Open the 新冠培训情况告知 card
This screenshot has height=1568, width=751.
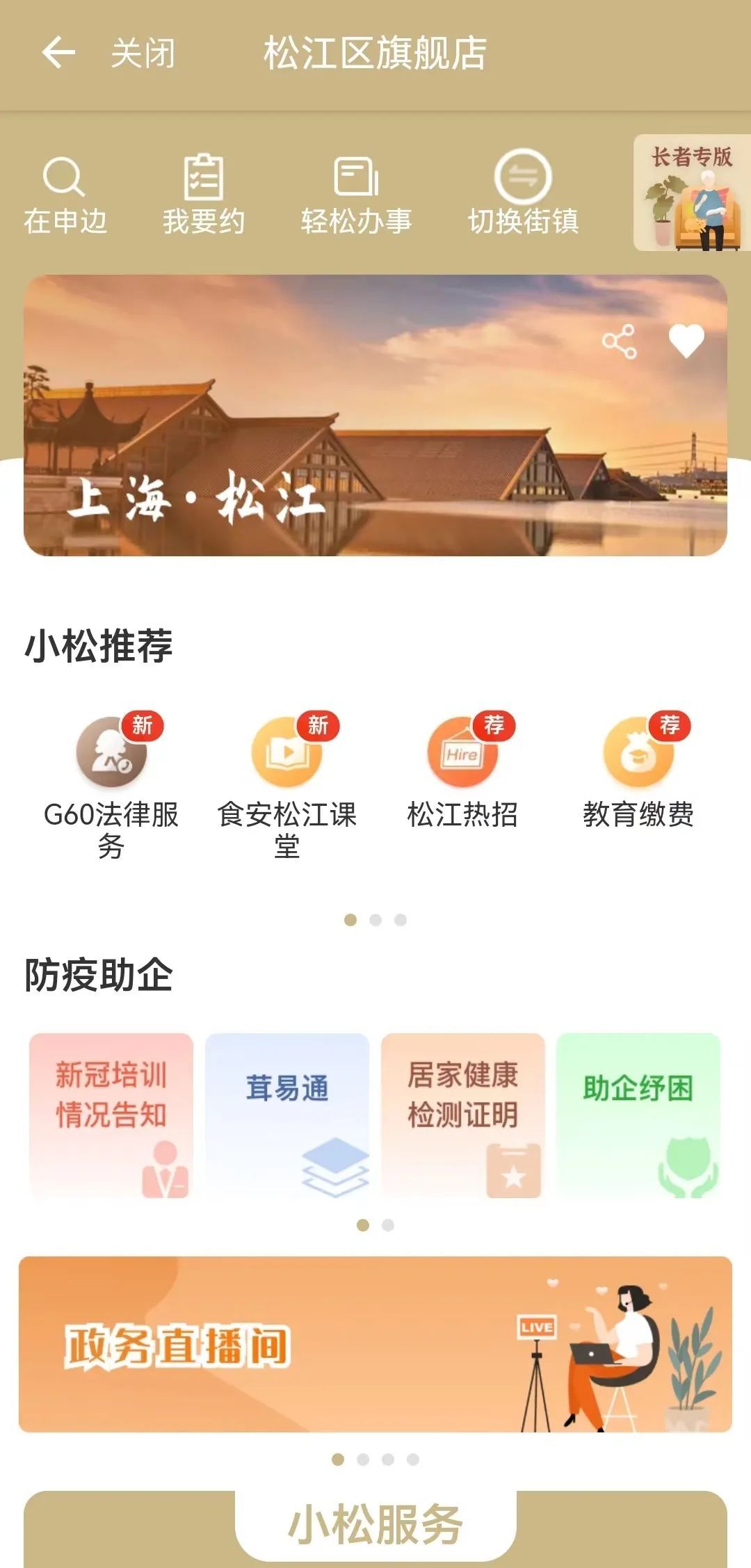coord(111,1115)
